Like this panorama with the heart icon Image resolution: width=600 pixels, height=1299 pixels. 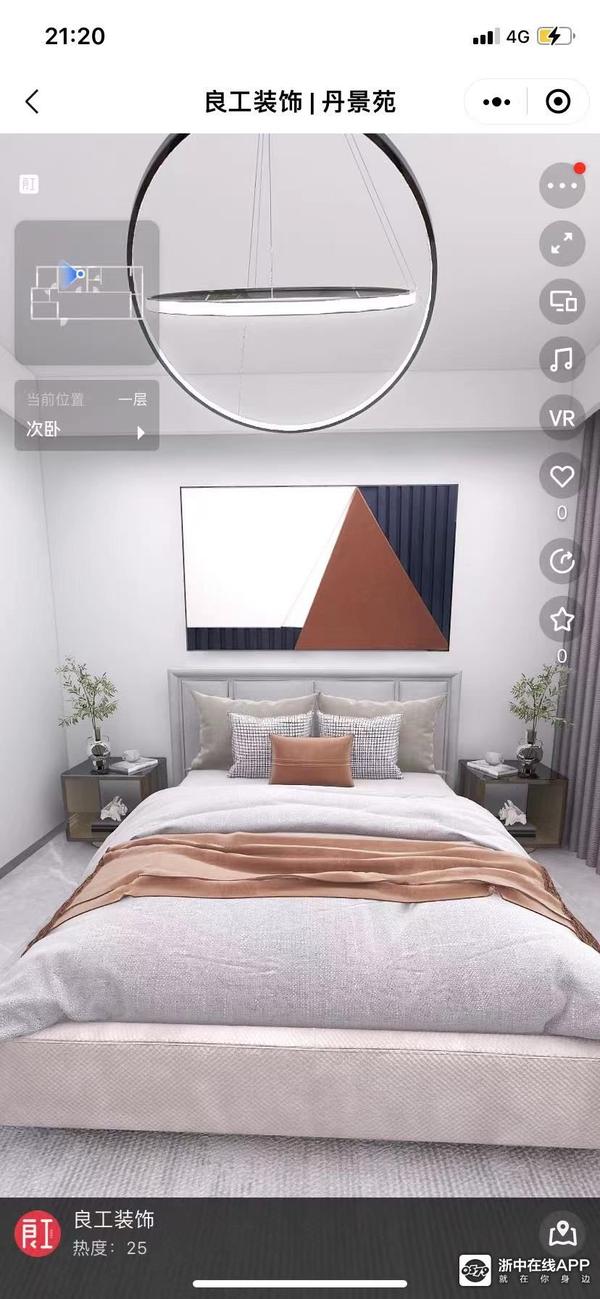(562, 477)
